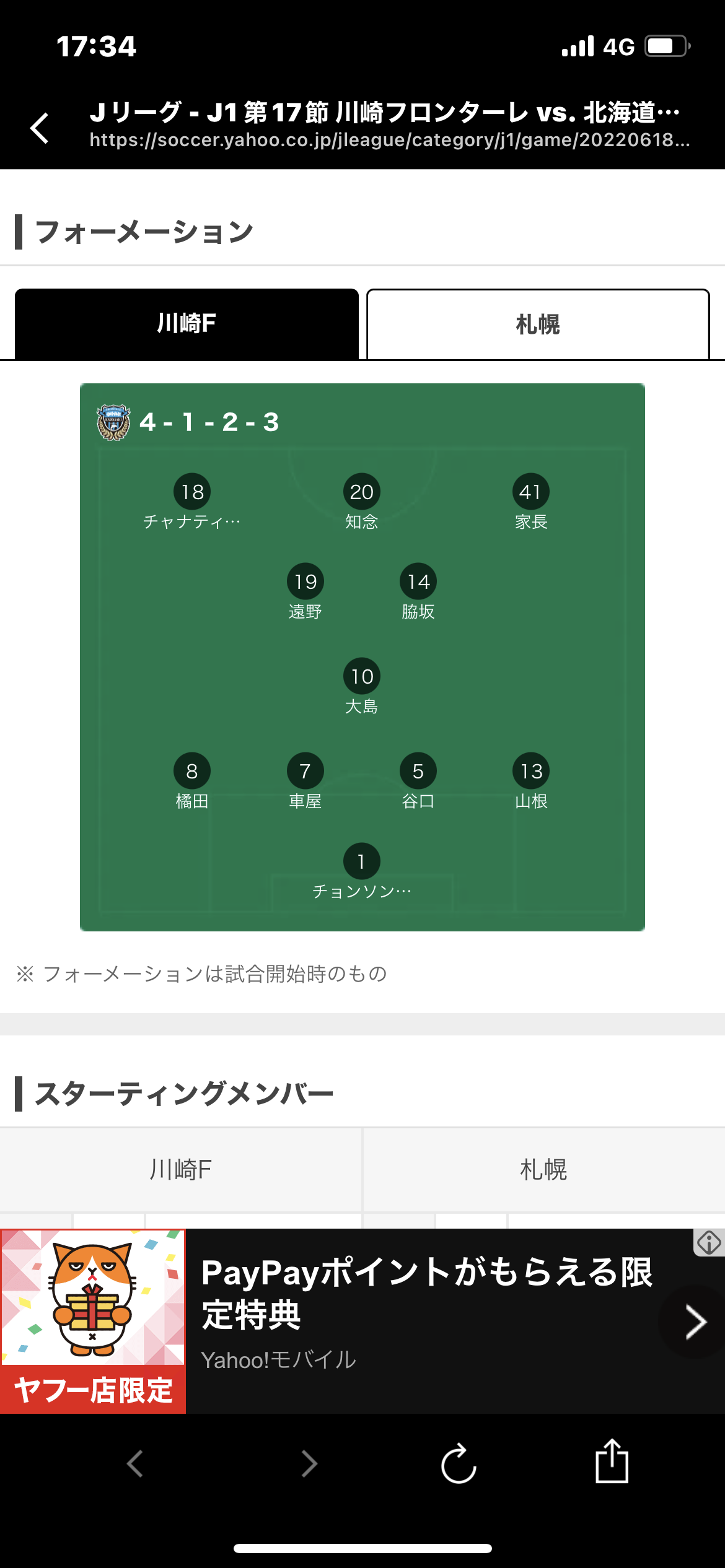
Task: Navigate to previous page in browser toolbar
Action: coord(135,1464)
